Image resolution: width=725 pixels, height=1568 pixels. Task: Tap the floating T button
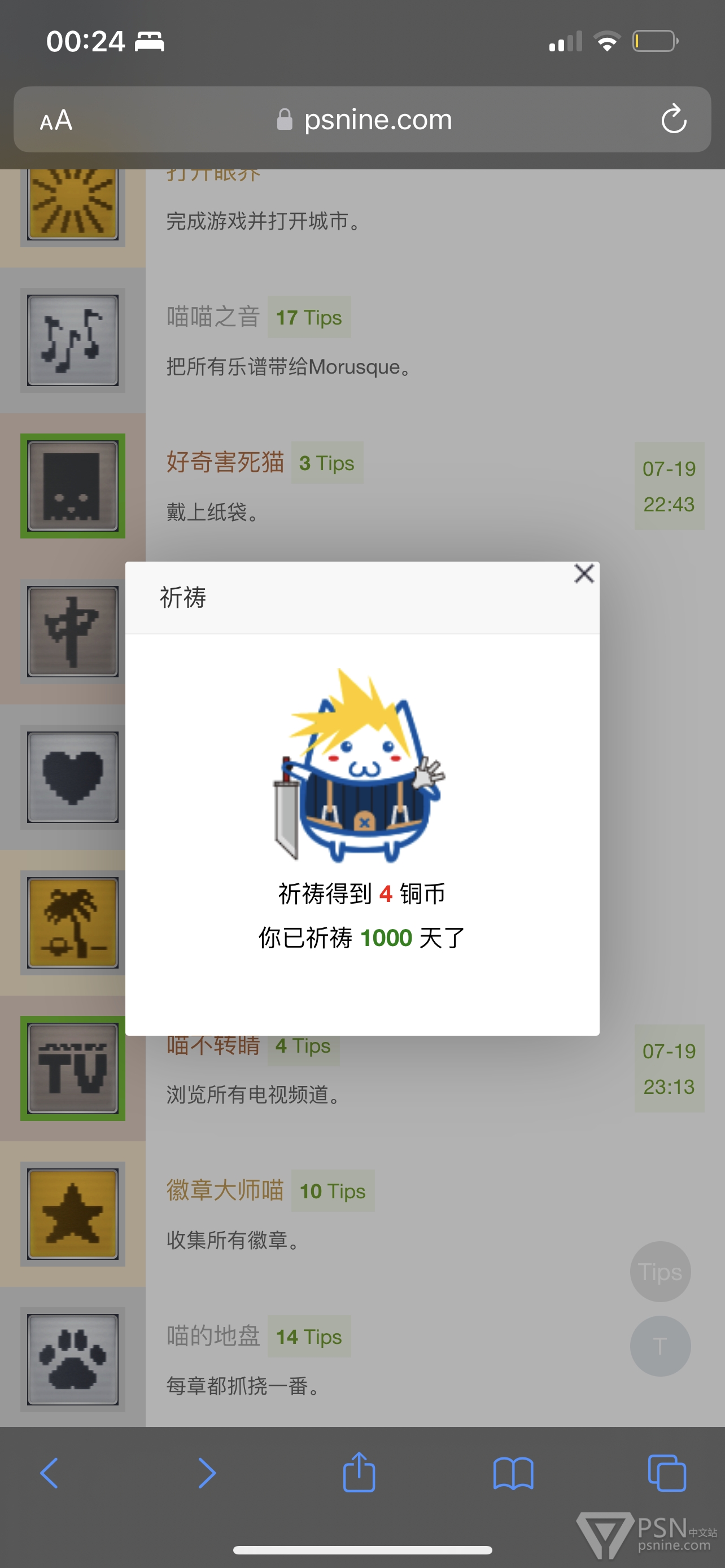point(660,1346)
